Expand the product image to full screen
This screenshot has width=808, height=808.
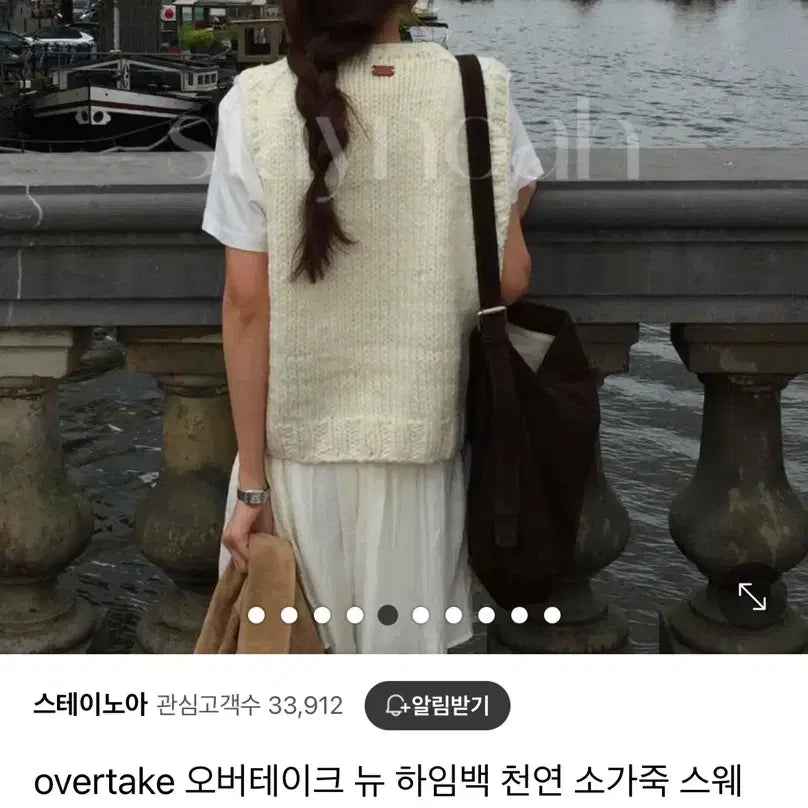point(752,597)
